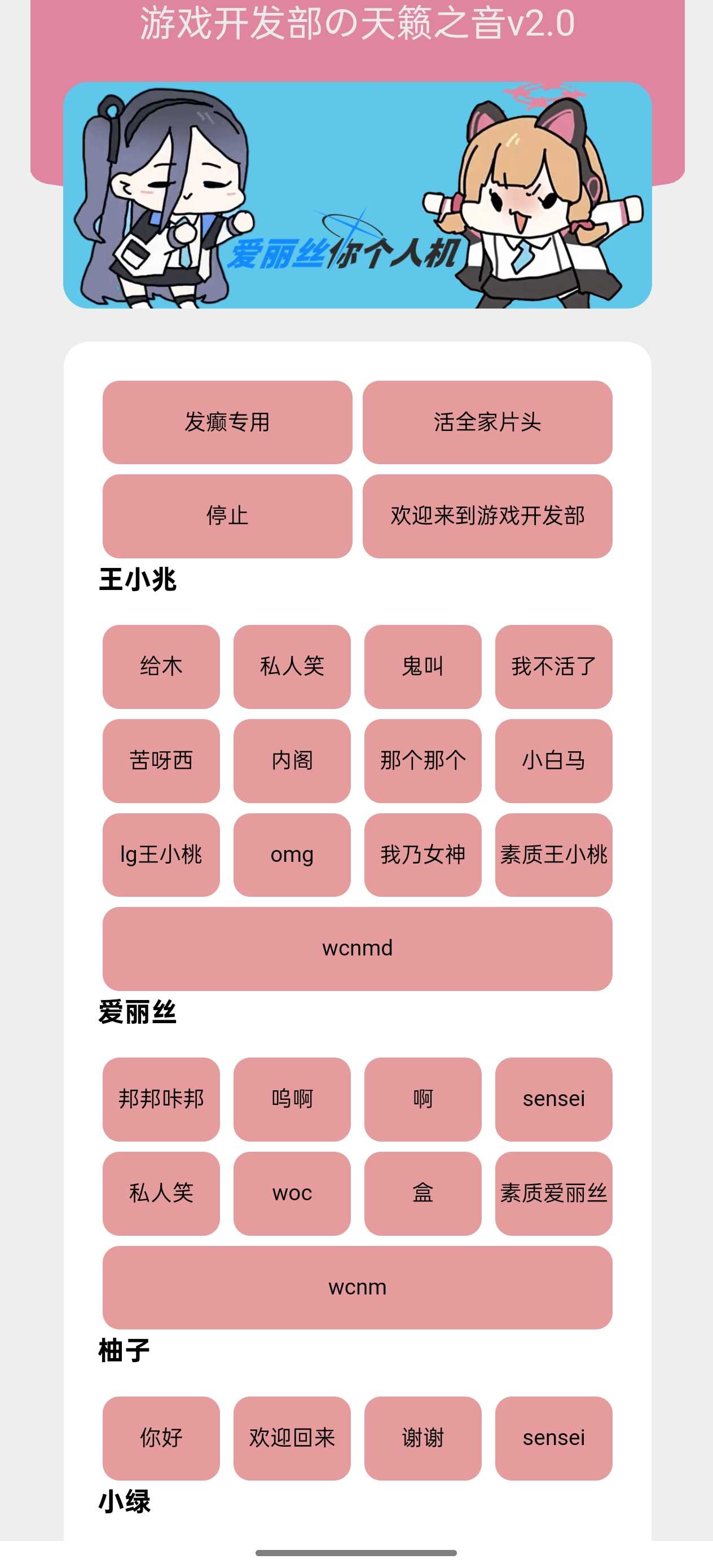The width and height of the screenshot is (713, 1568).
Task: Play the woc clip
Action: click(x=292, y=1193)
